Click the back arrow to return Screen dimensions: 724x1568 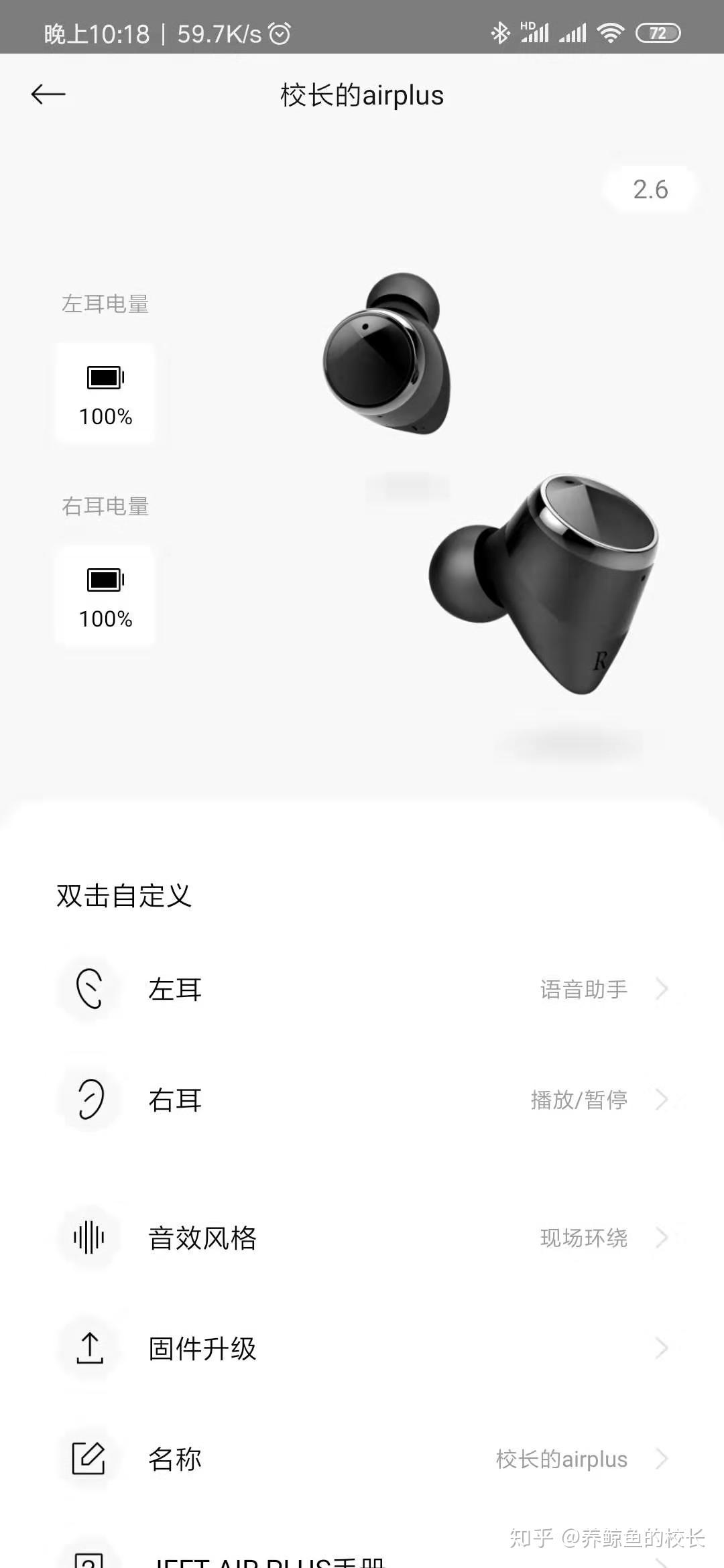49,94
